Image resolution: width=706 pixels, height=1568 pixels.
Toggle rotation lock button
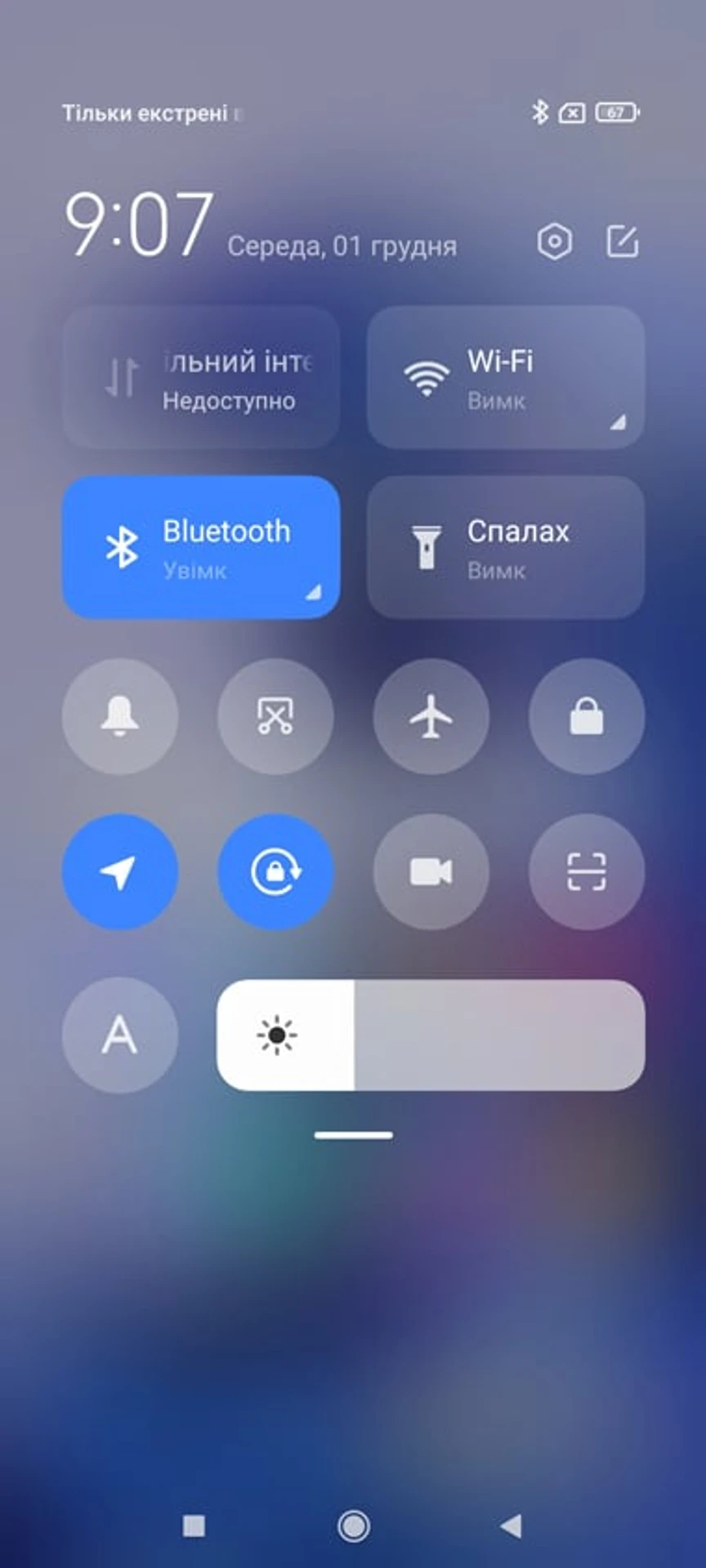pos(275,872)
